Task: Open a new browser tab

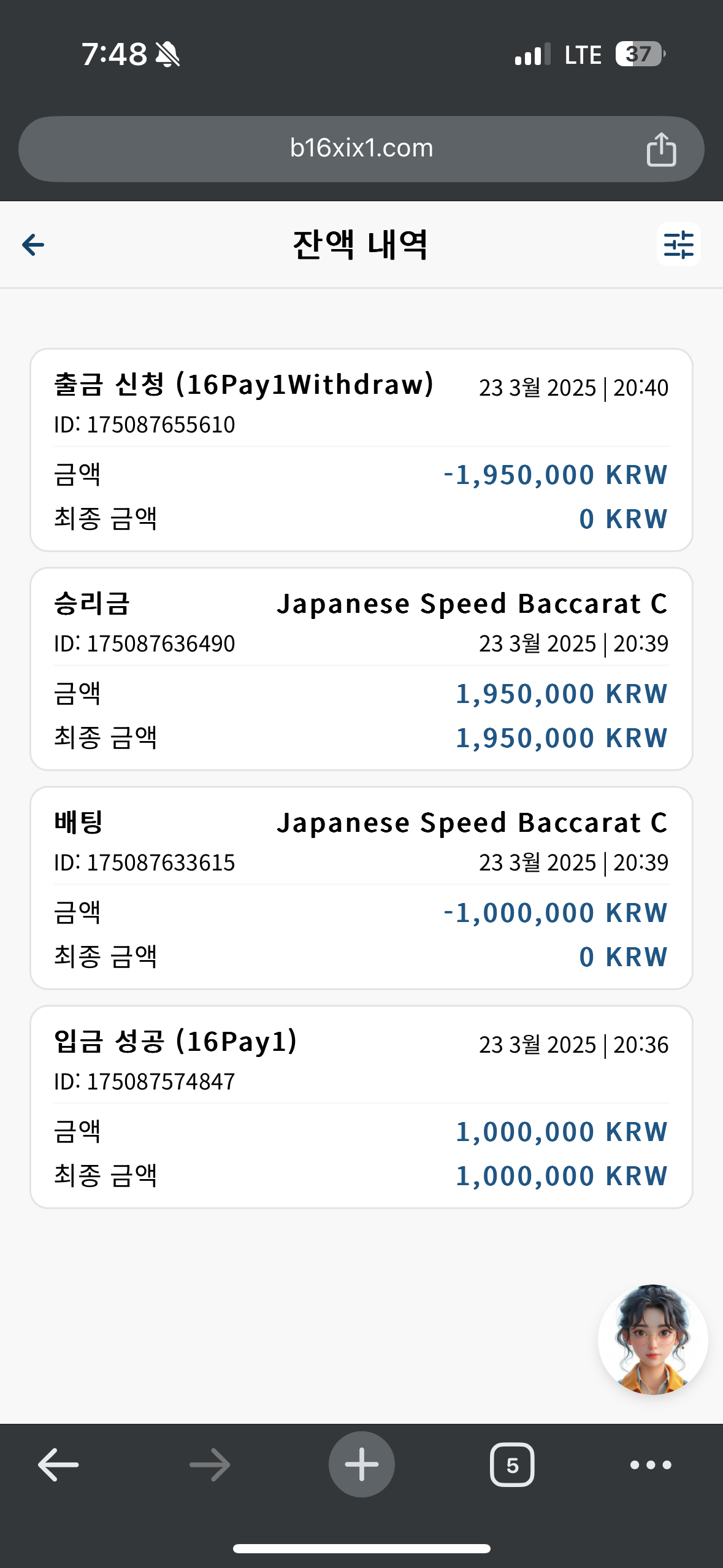Action: click(361, 1464)
